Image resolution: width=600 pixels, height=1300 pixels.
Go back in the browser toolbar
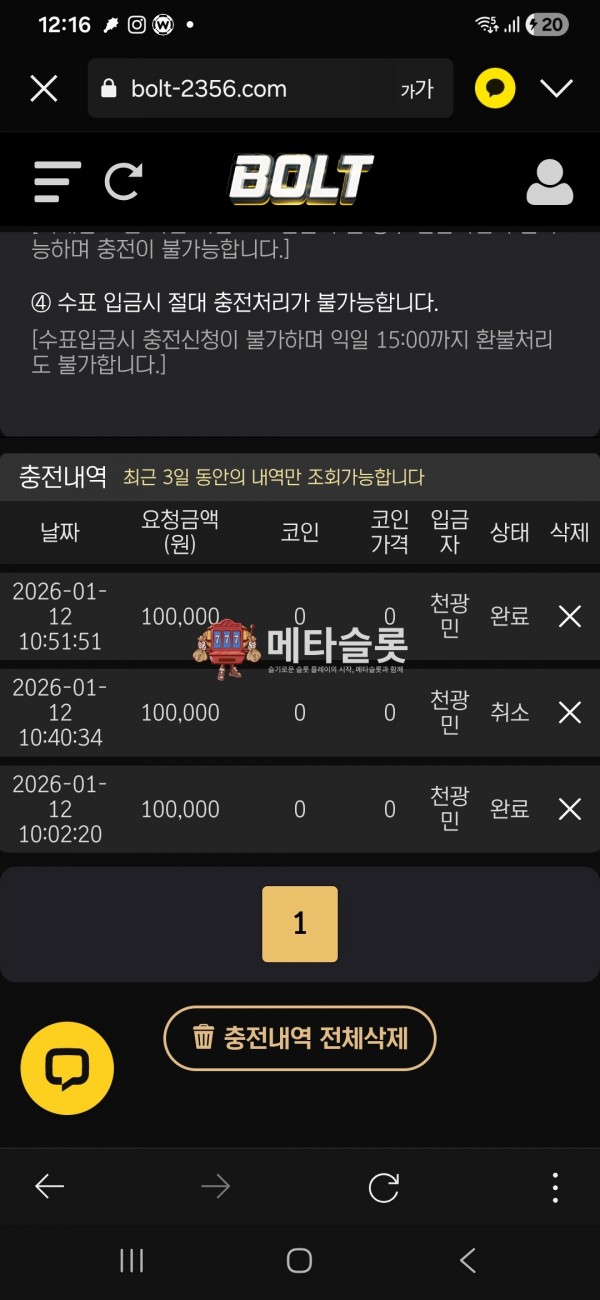click(49, 1187)
